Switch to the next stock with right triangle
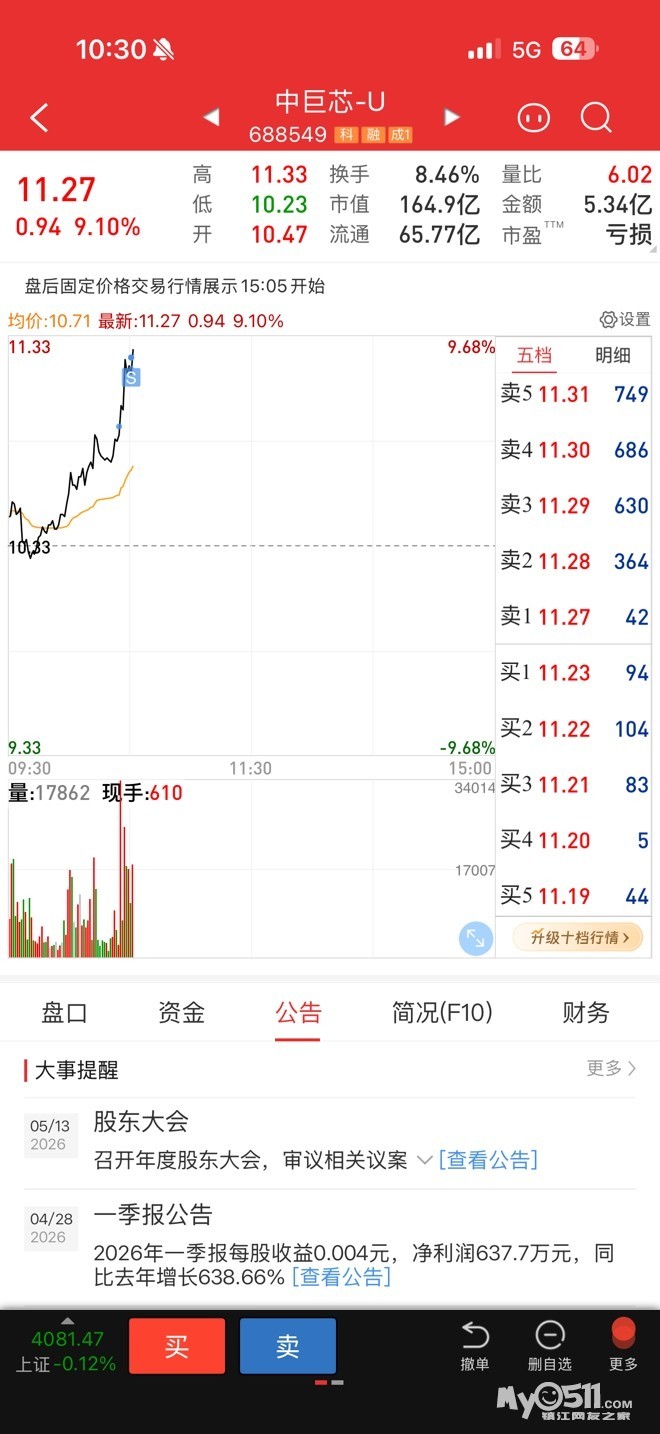660x1434 pixels. tap(452, 117)
